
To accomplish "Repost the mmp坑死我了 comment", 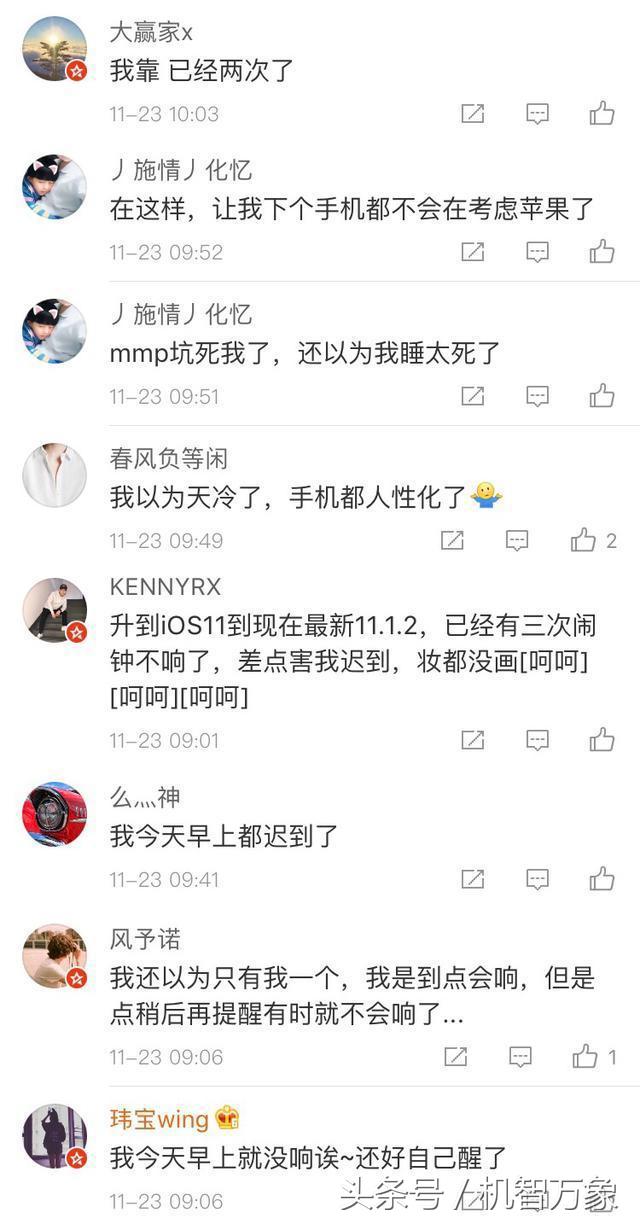I will click(x=473, y=396).
